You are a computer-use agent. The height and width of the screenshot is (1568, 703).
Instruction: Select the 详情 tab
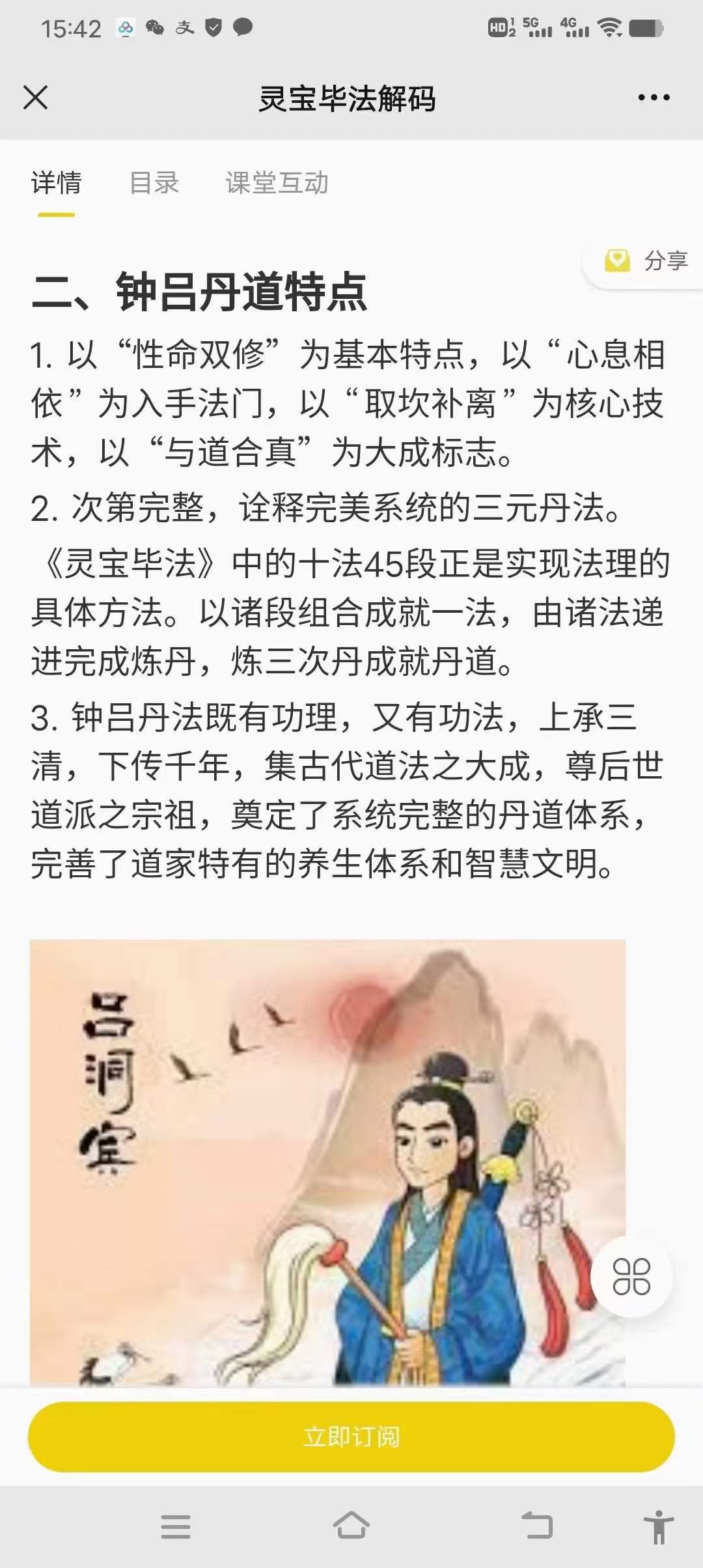tap(57, 183)
